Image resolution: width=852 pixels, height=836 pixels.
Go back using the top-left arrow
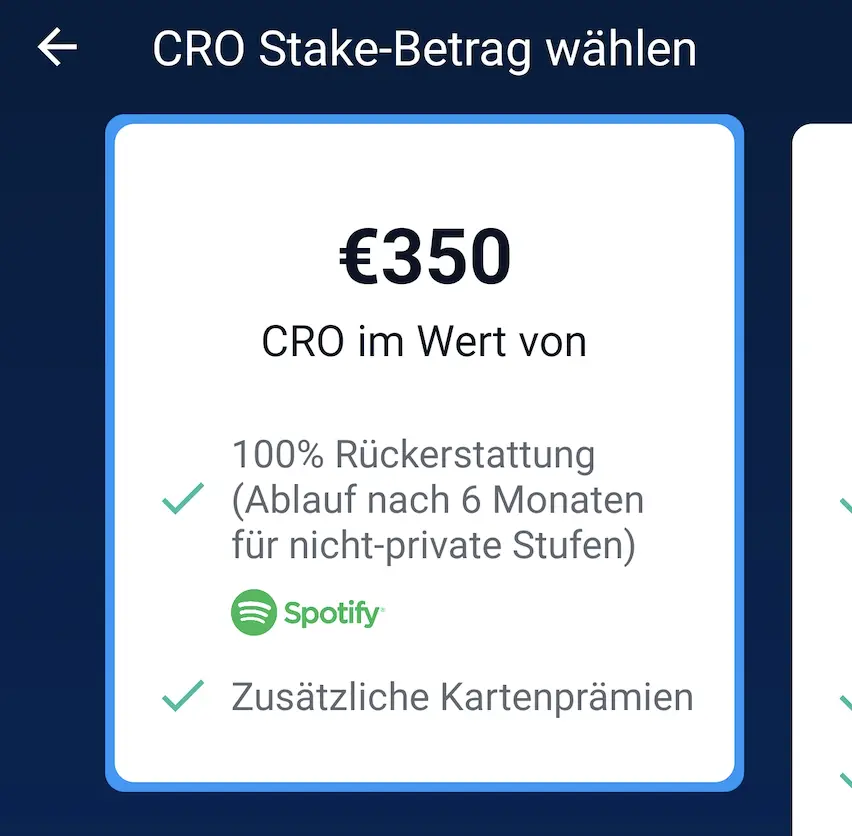click(x=57, y=48)
